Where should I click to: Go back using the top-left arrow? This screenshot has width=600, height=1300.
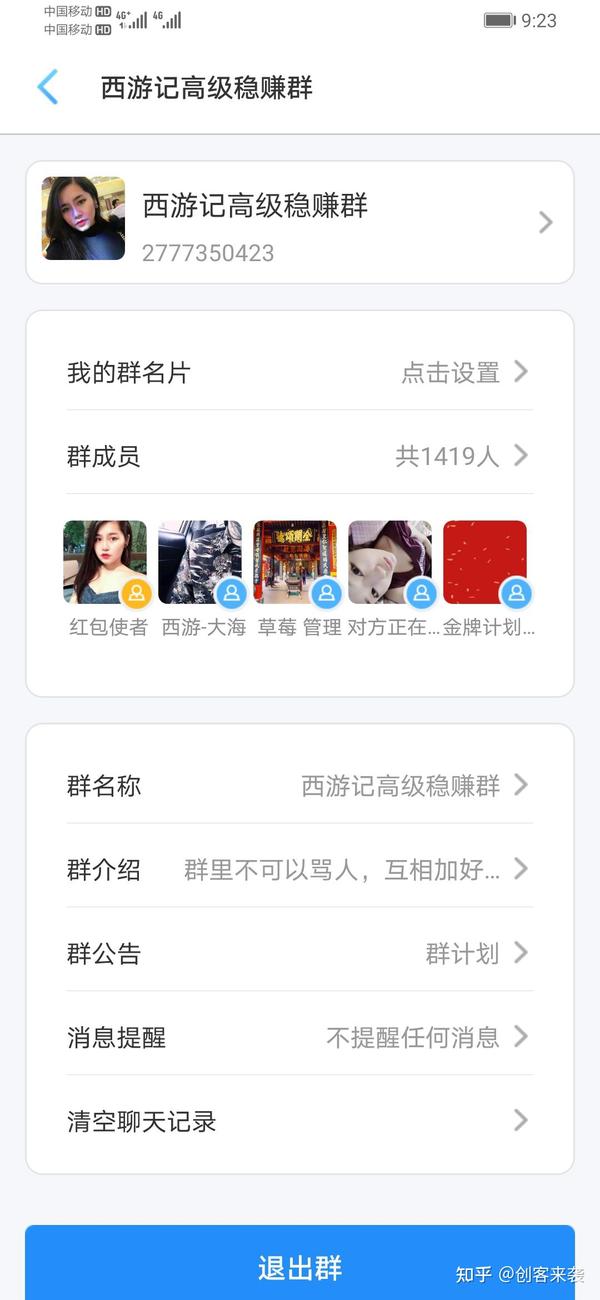point(48,87)
